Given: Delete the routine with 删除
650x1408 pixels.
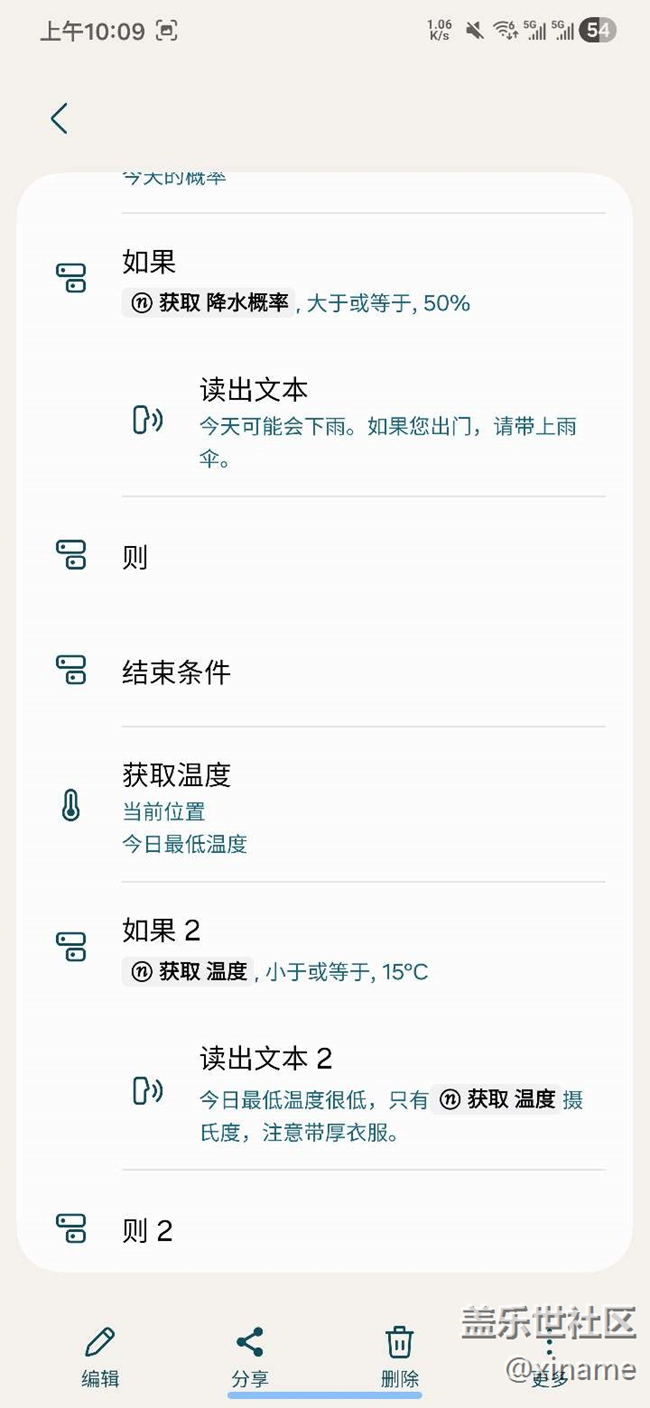Looking at the screenshot, I should click(400, 1356).
